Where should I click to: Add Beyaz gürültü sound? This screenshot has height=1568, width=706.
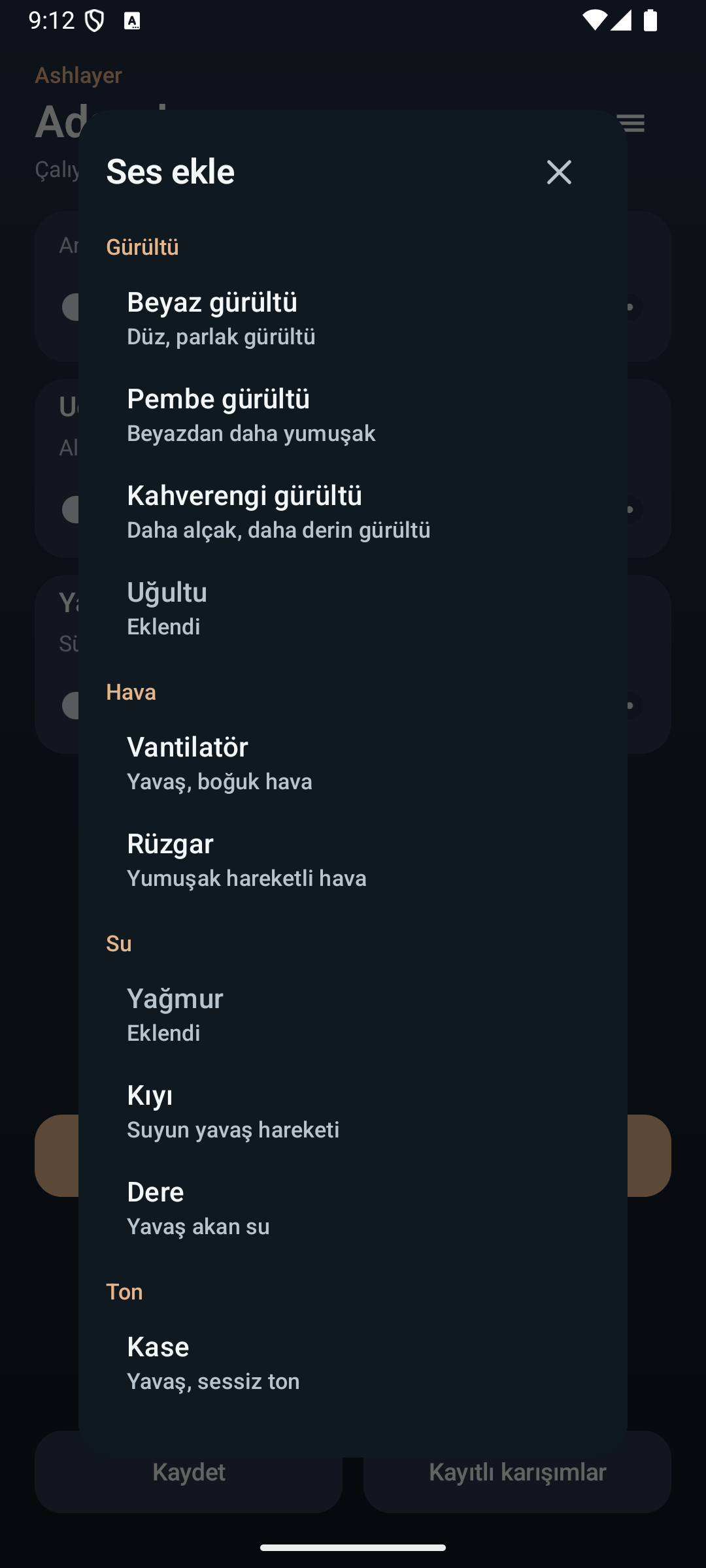[x=353, y=318]
